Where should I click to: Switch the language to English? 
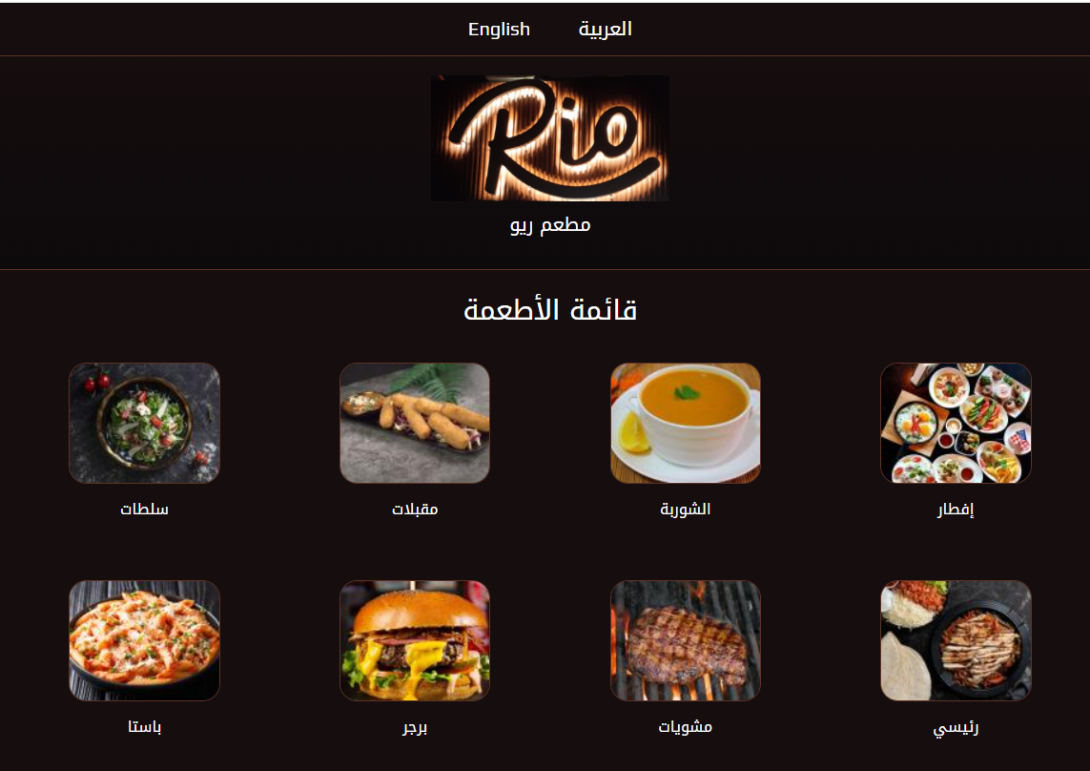[x=498, y=29]
